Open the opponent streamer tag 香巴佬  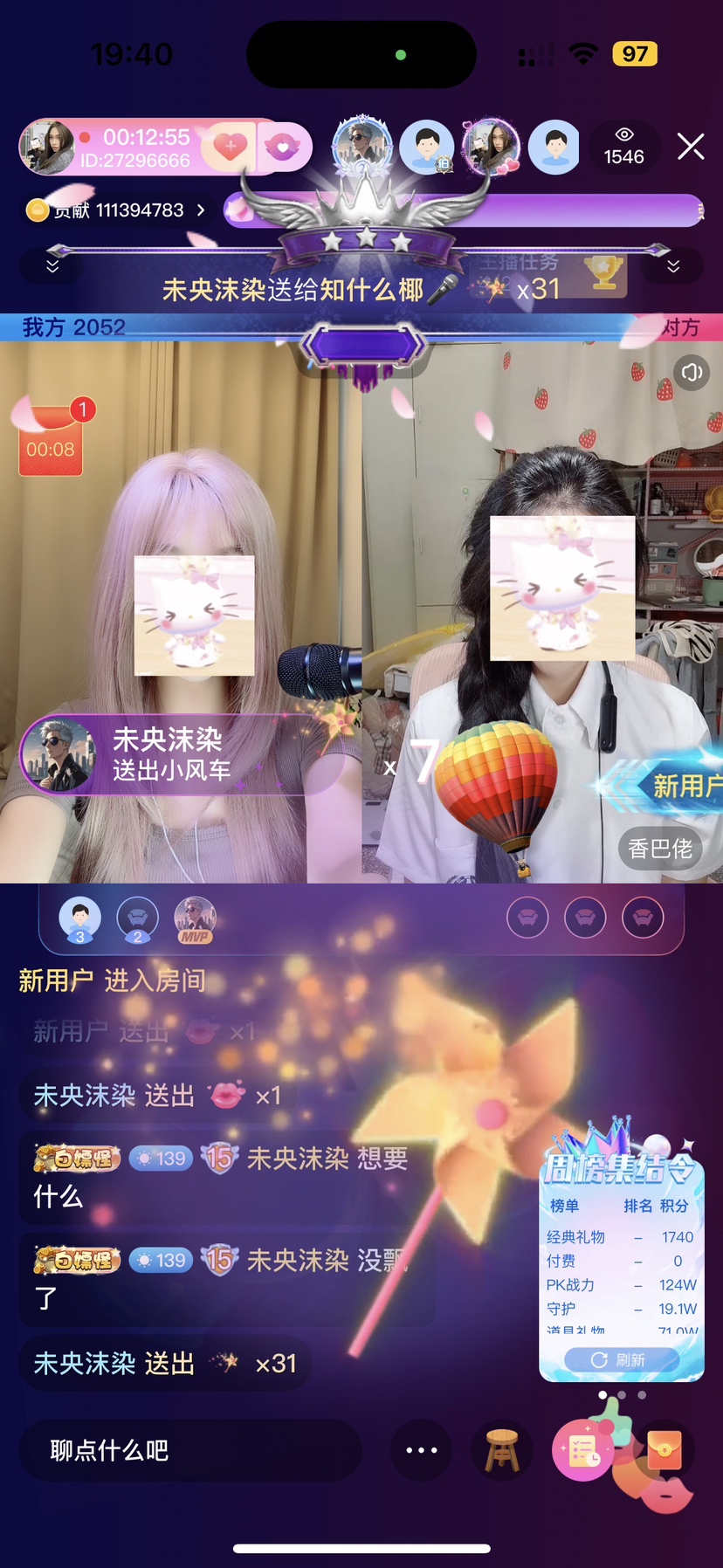click(x=660, y=849)
